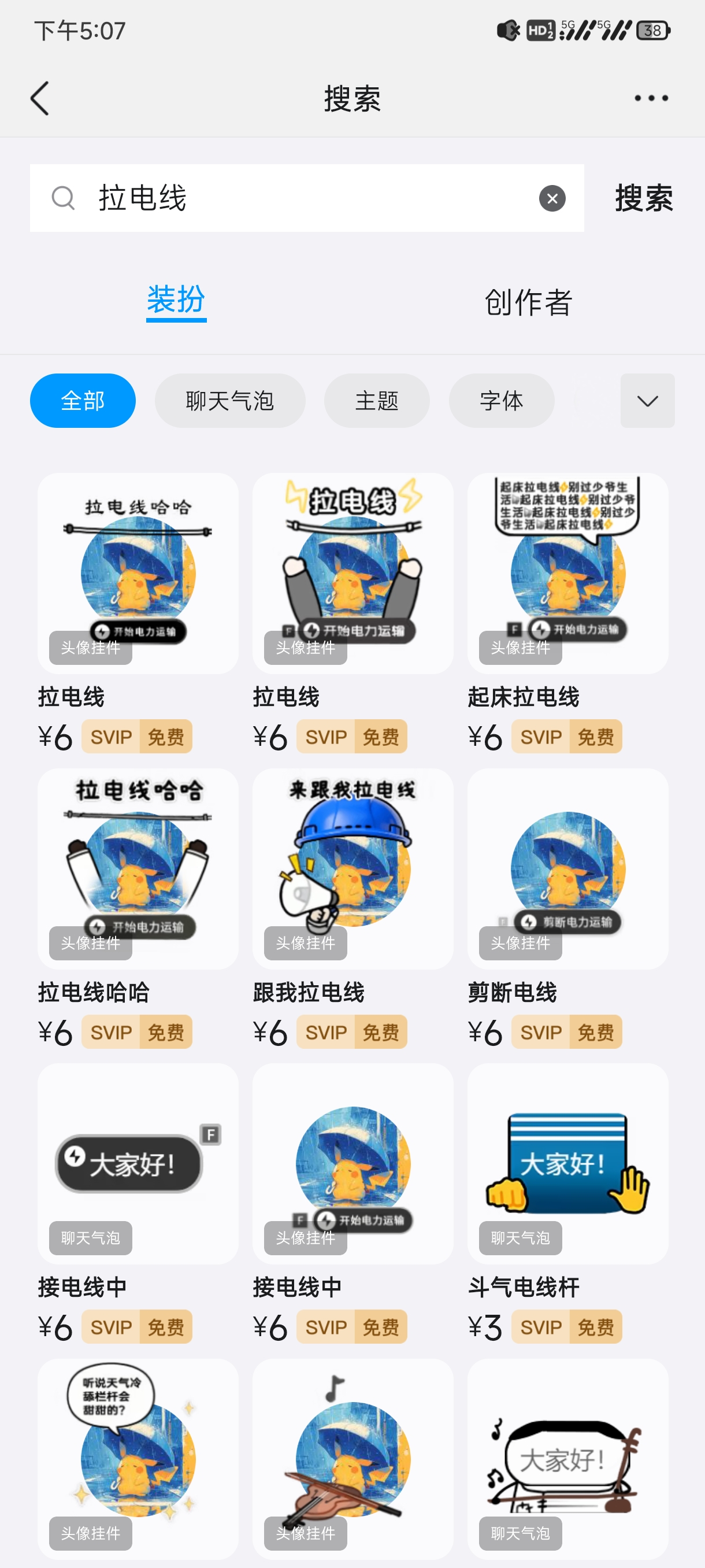Filter by 字体
The height and width of the screenshot is (1568, 705).
[501, 401]
